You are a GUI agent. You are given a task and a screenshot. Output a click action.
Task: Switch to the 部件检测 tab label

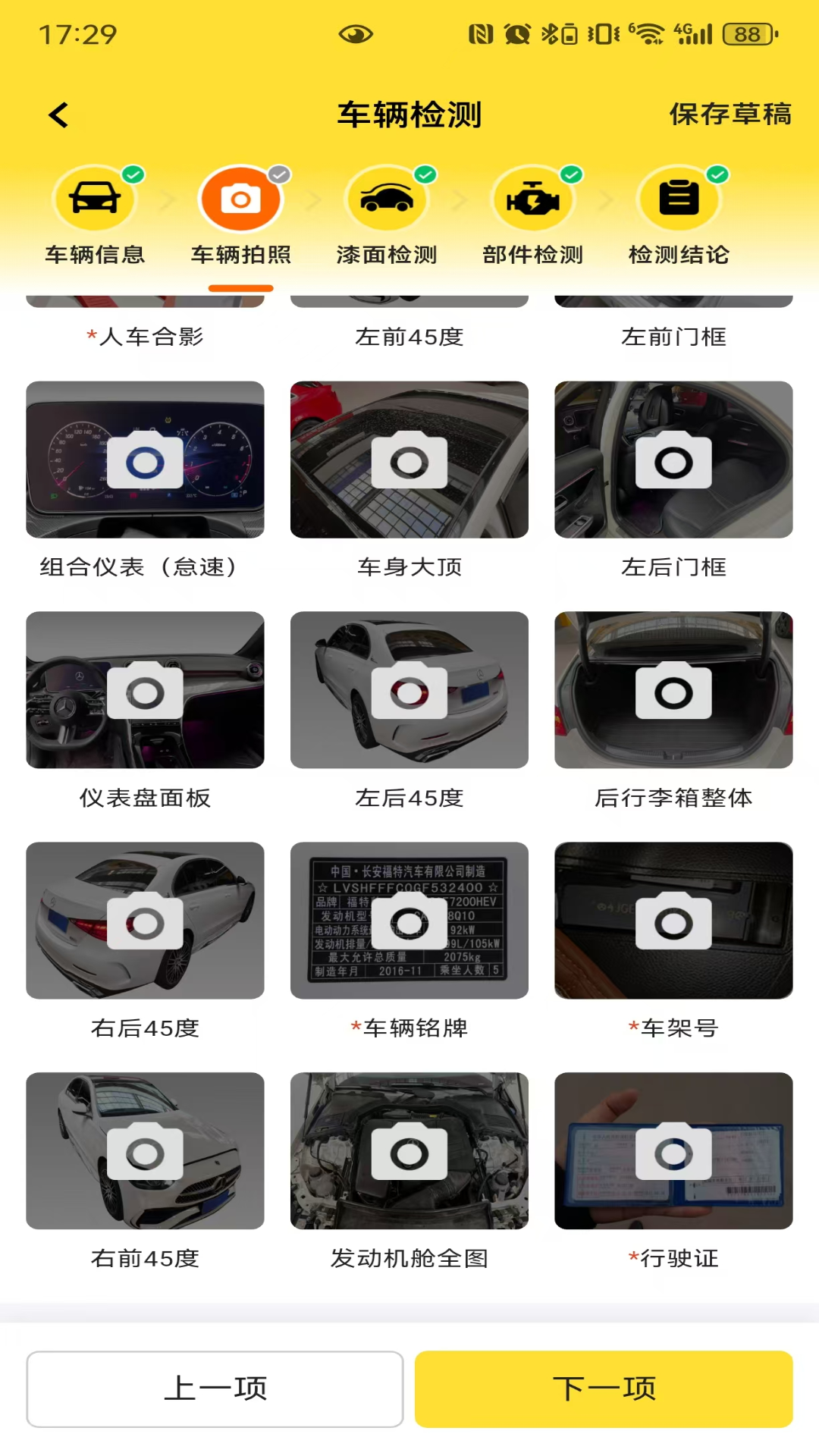tap(533, 255)
